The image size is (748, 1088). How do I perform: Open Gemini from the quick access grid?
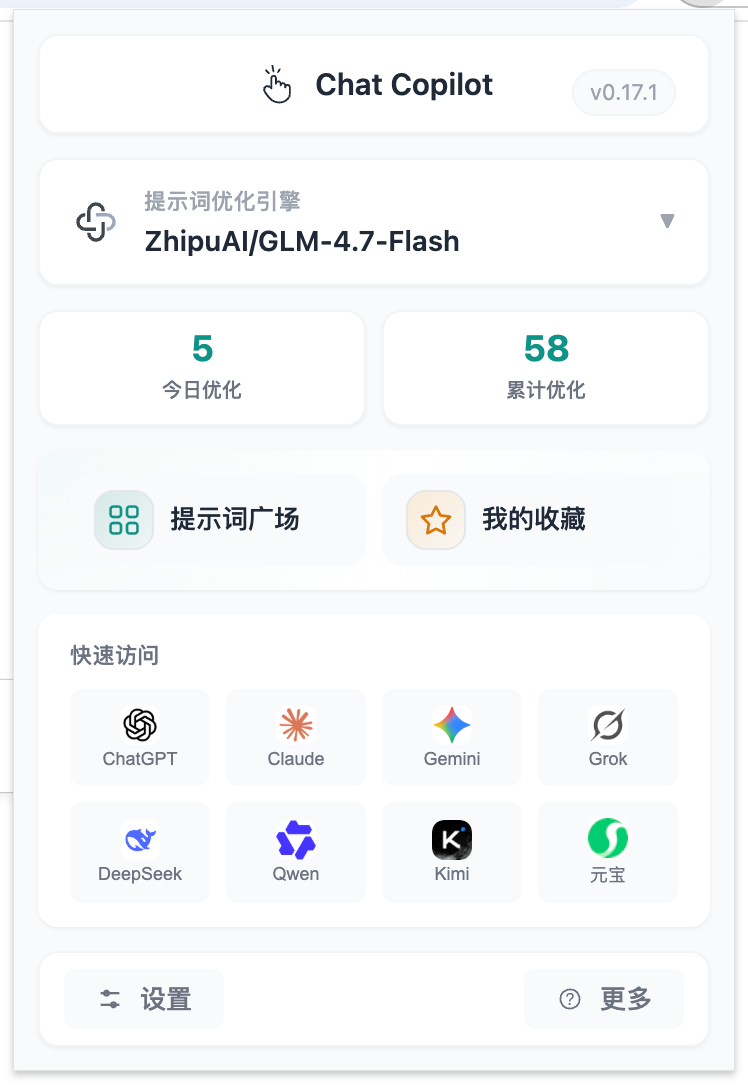(451, 737)
